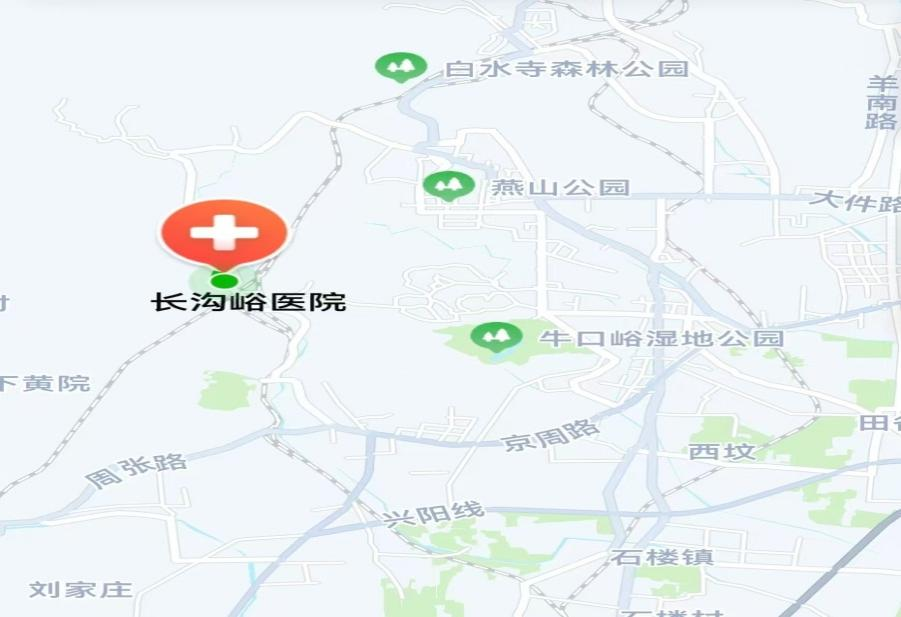
Task: Select the 白水寺森林公园 park marker
Action: pyautogui.click(x=401, y=67)
